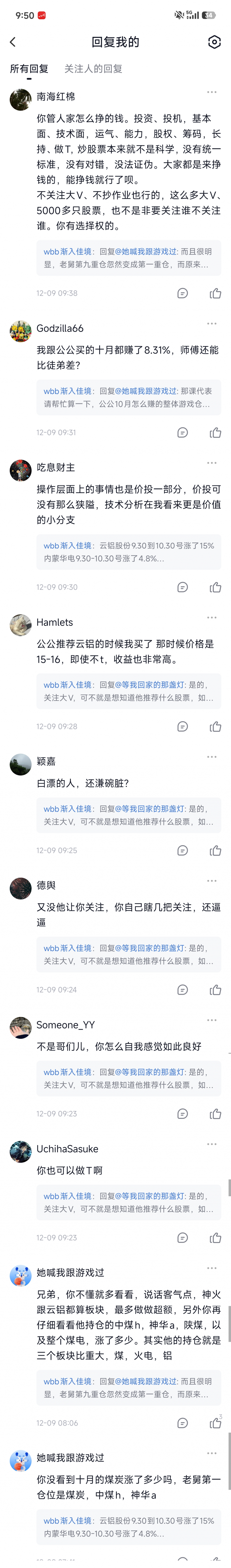This screenshot has height=1568, width=231.
Task: Reply to Someone_YY's comment
Action: (x=182, y=1114)
